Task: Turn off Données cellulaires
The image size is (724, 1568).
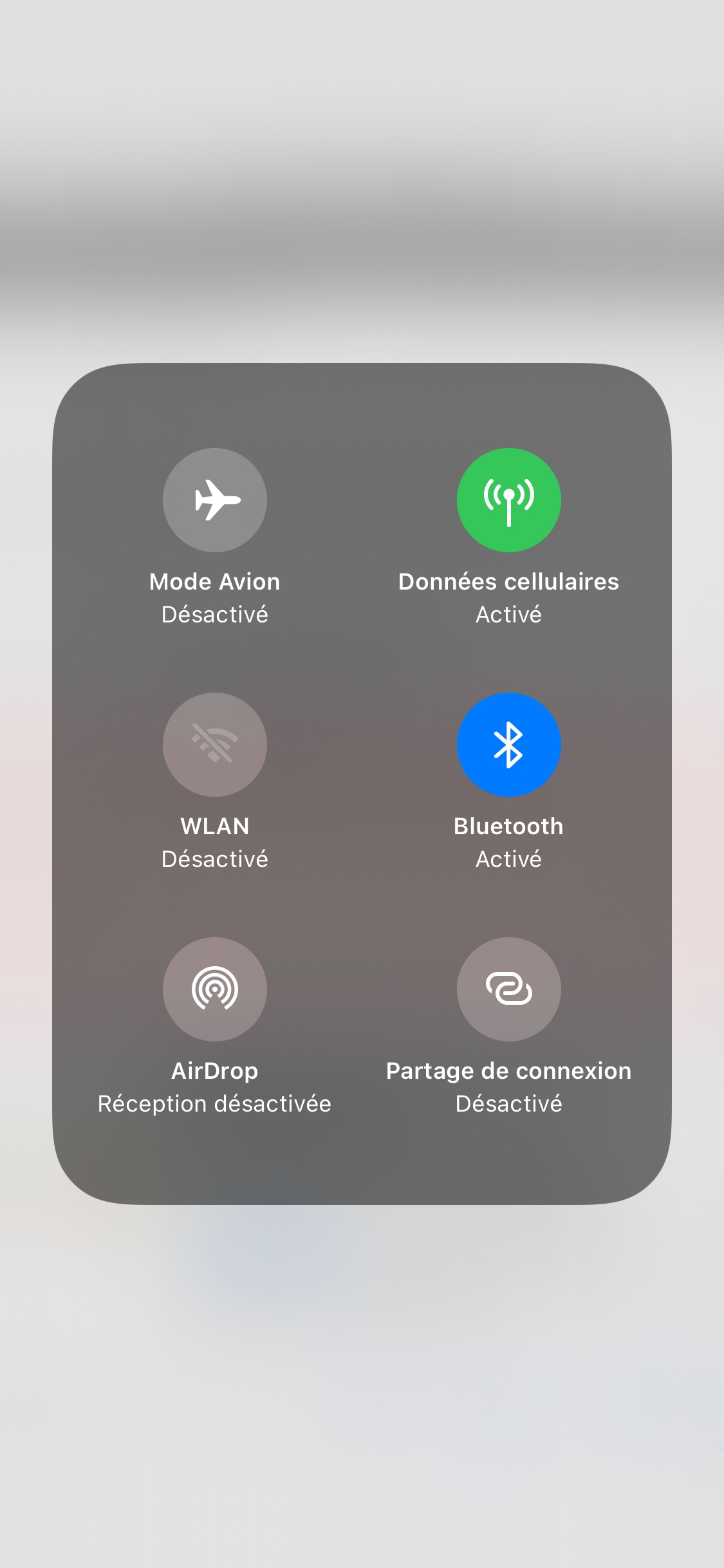Action: point(508,500)
